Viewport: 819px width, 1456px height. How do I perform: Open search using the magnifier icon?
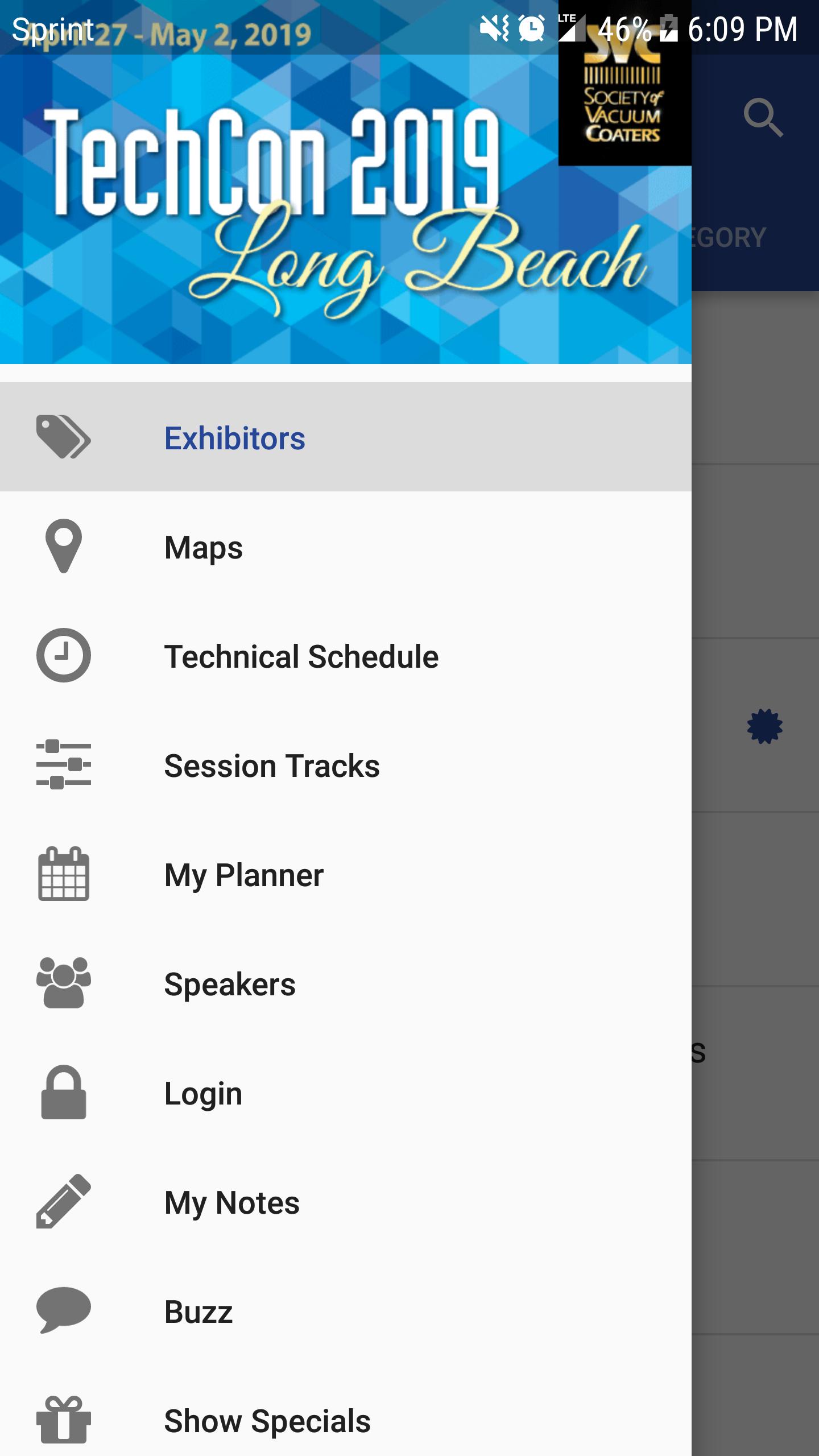pos(763,118)
